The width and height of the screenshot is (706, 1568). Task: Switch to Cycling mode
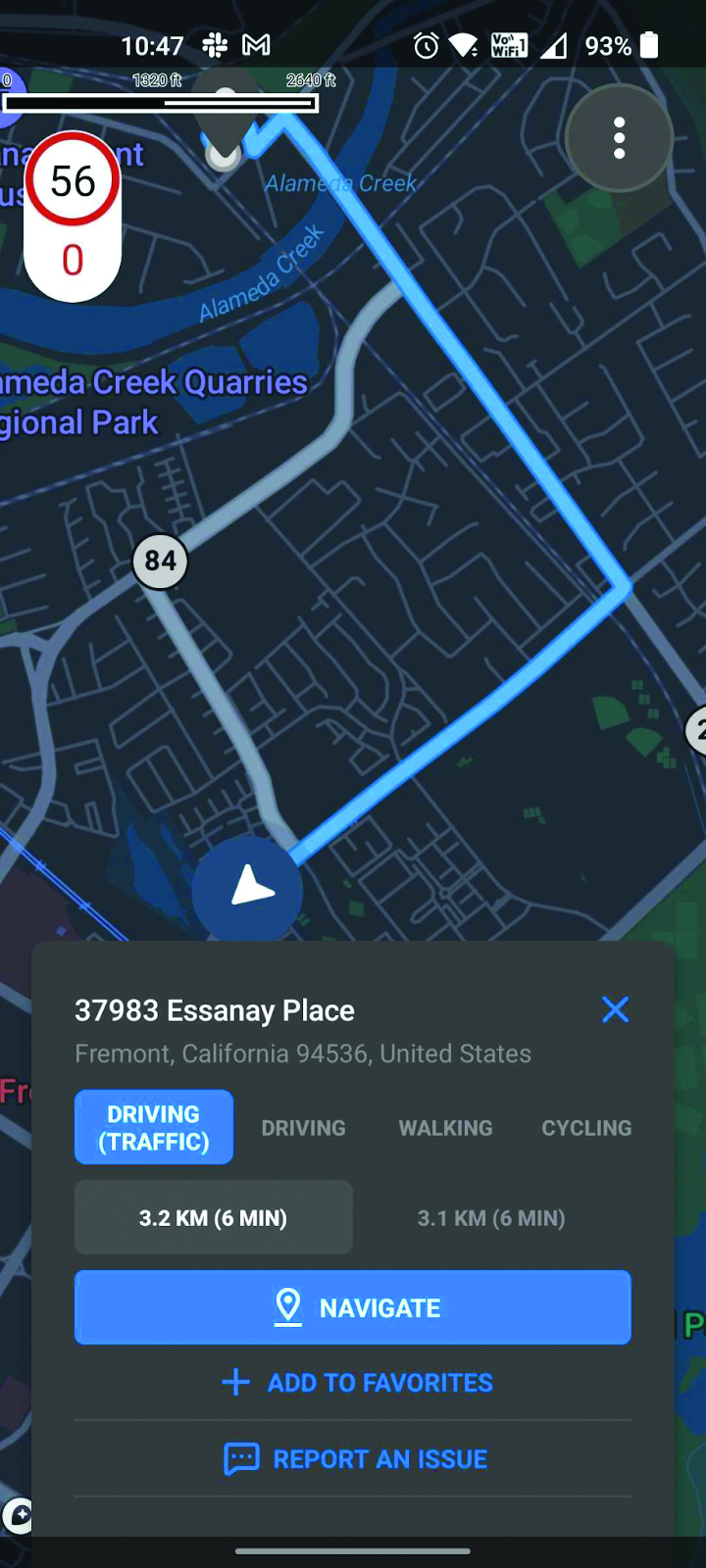586,1128
